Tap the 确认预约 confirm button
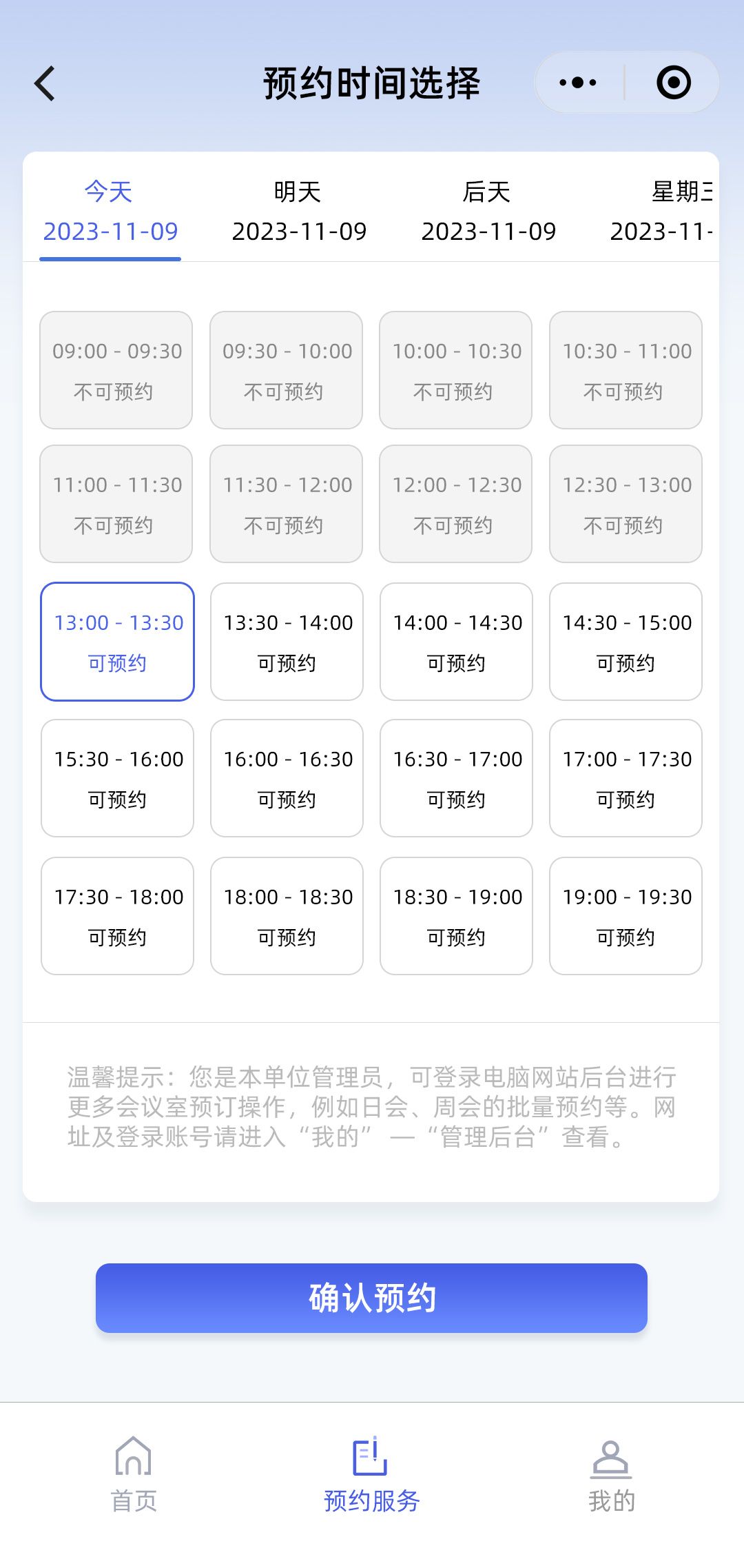This screenshot has height=1568, width=744. click(371, 1298)
